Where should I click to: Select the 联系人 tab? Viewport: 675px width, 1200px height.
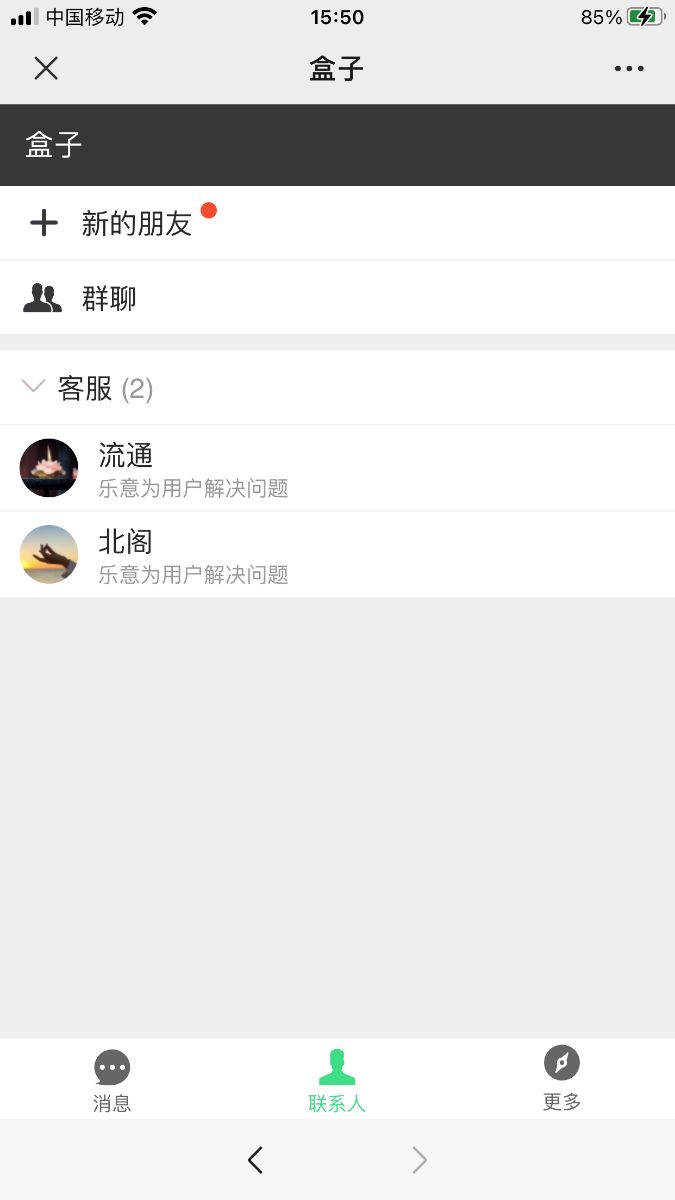point(337,1080)
